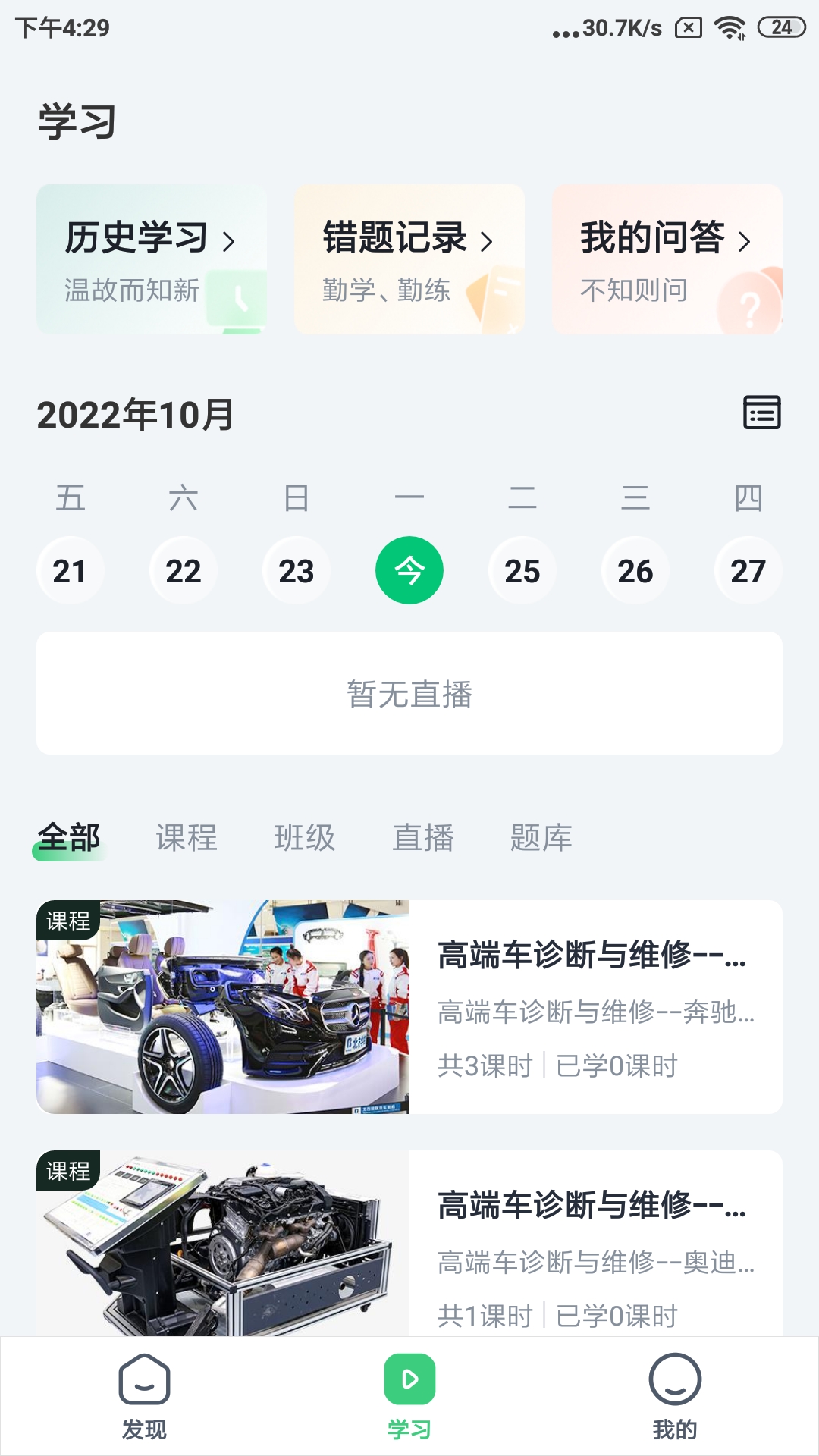Select date 26 in the calendar
Viewport: 819px width, 1456px height.
pyautogui.click(x=635, y=571)
